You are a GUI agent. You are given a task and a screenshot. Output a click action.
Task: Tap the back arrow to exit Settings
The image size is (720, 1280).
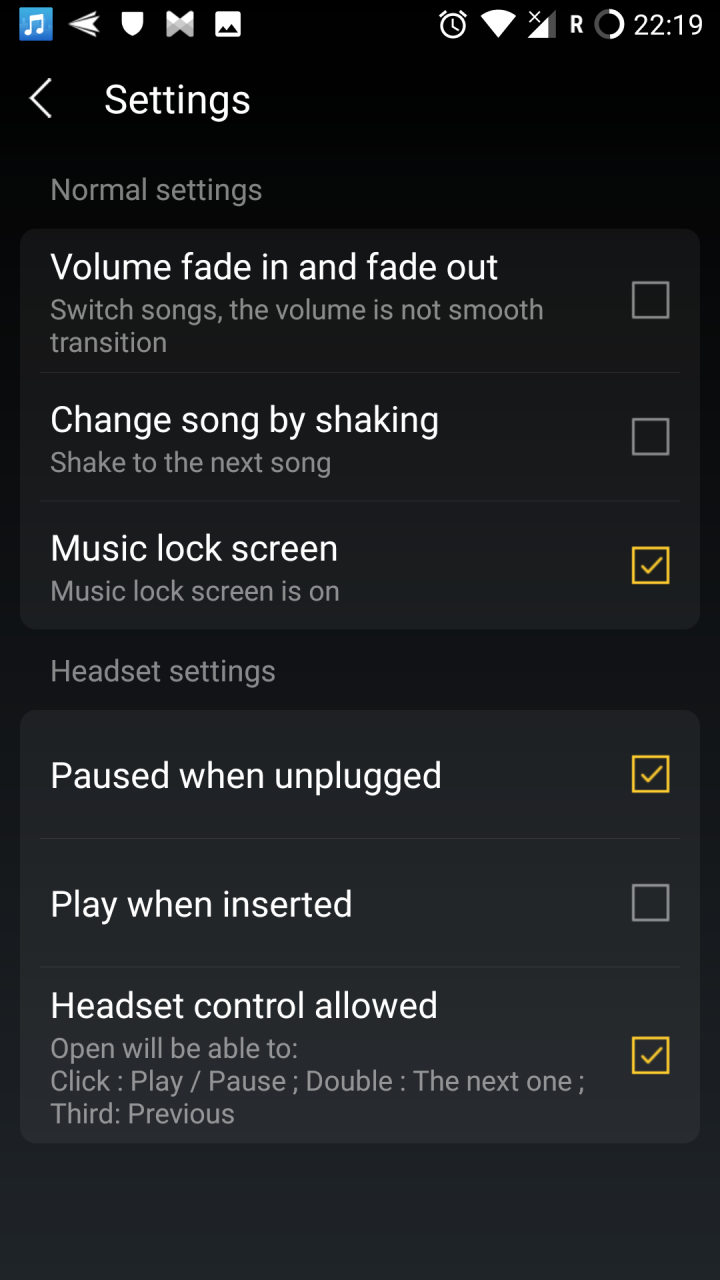[40, 98]
